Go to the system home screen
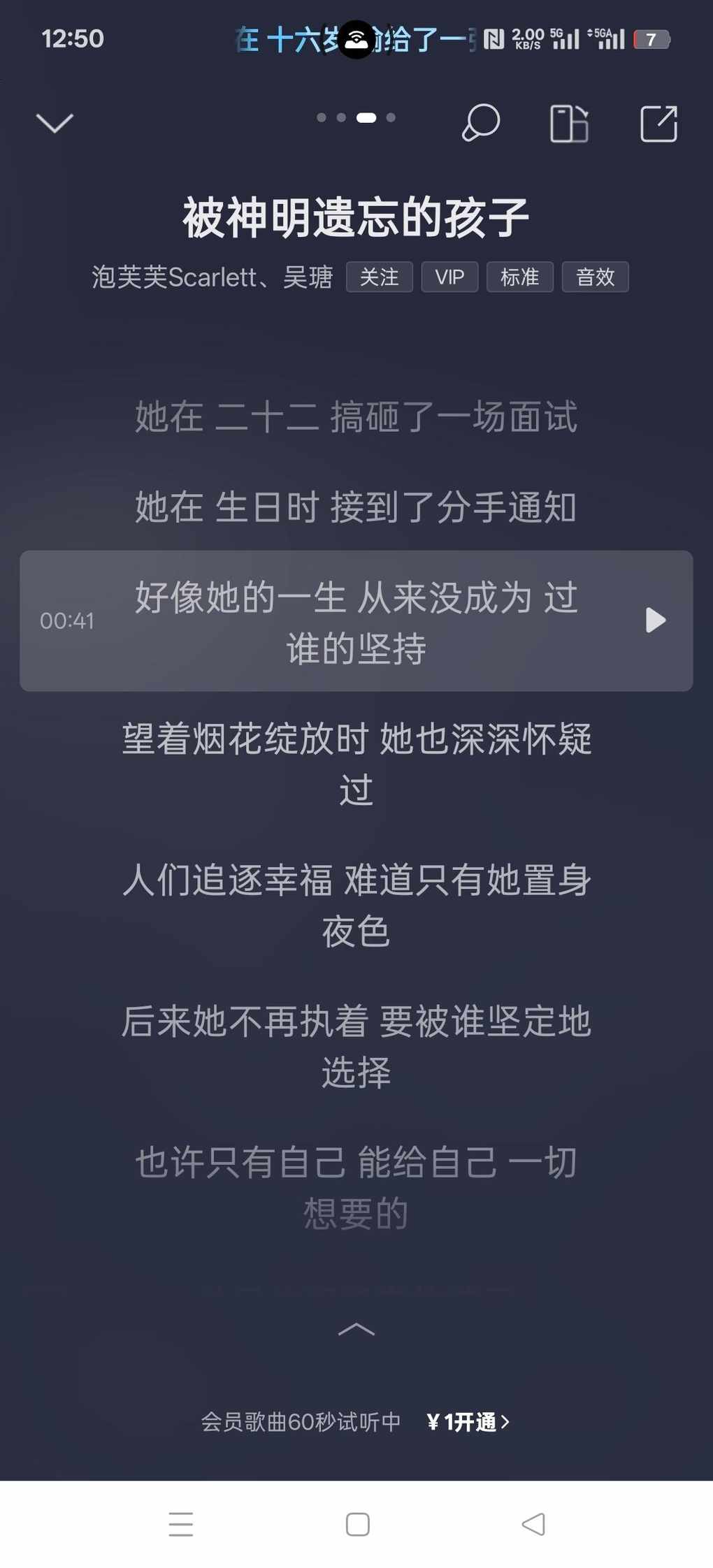The height and width of the screenshot is (1568, 713). (x=357, y=1524)
